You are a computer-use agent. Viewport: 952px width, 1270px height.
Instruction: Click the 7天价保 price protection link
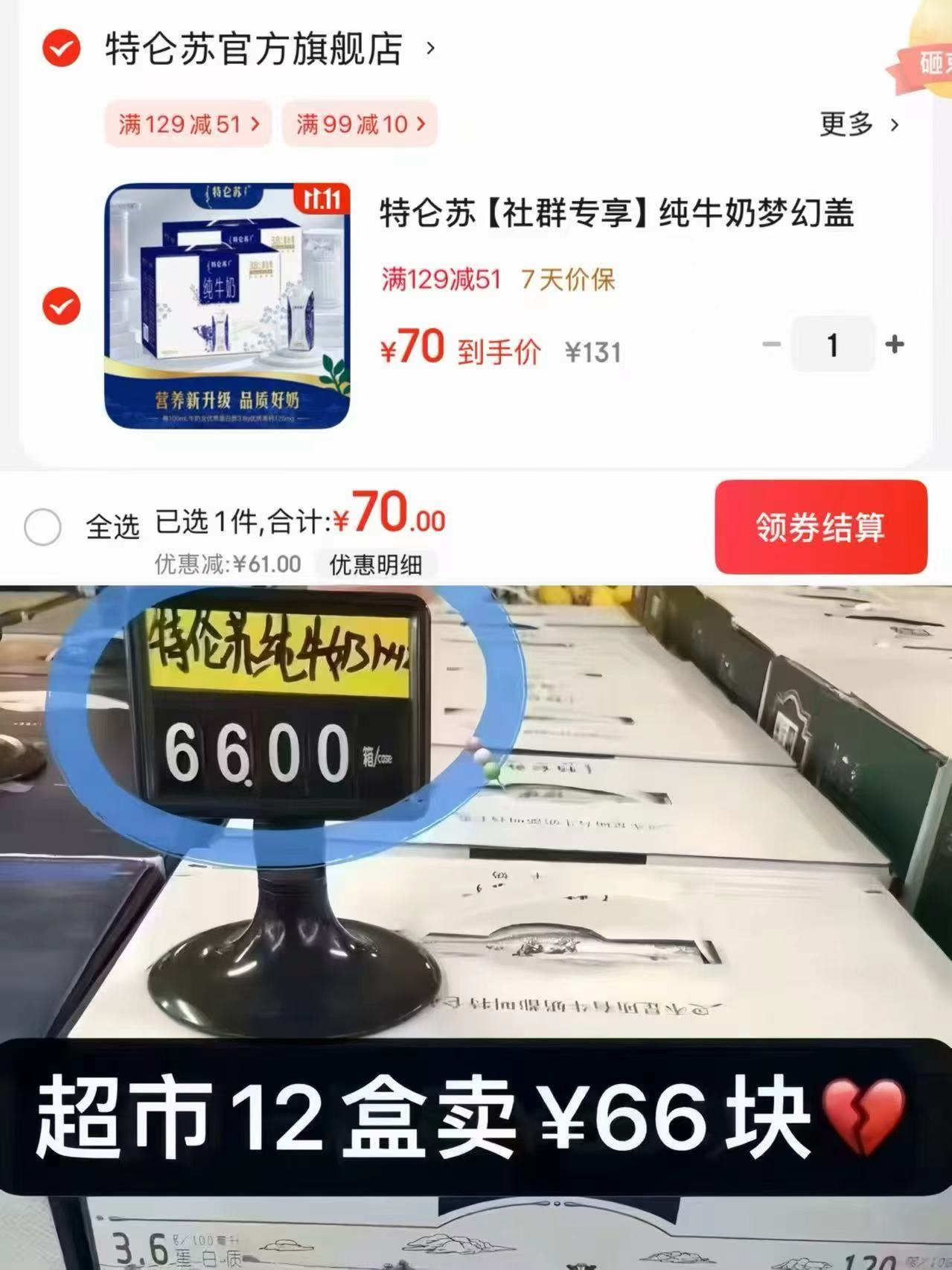pyautogui.click(x=569, y=279)
